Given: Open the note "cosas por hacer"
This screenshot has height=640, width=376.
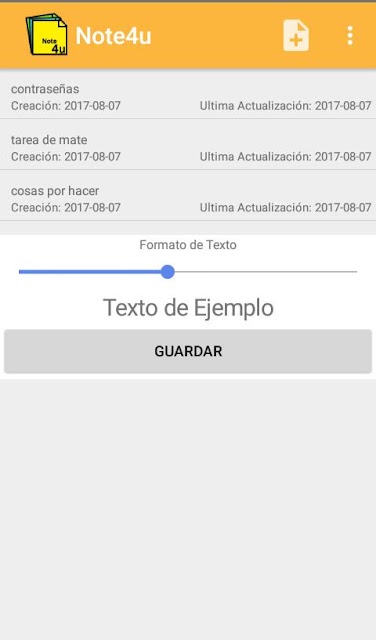Looking at the screenshot, I should coord(188,196).
